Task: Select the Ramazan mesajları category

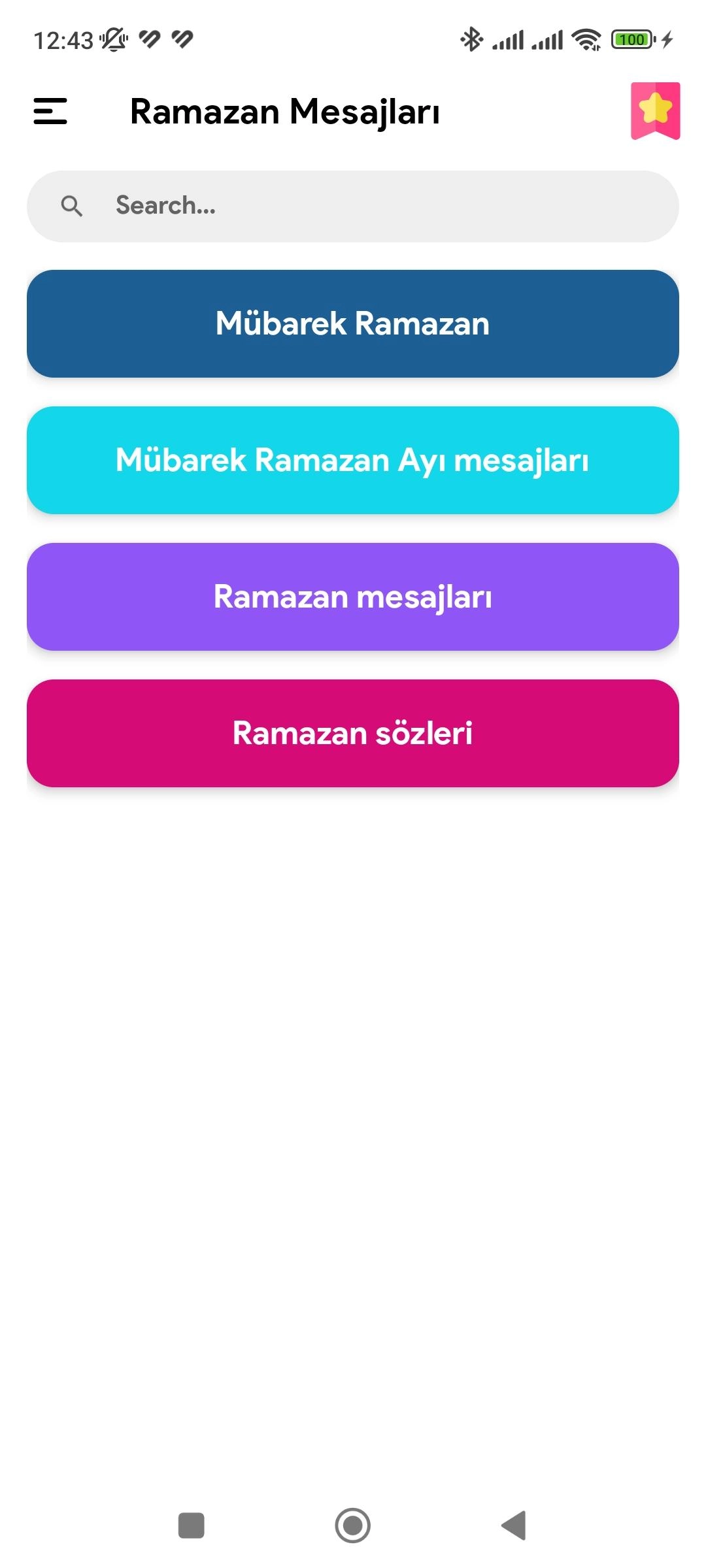Action: click(353, 596)
